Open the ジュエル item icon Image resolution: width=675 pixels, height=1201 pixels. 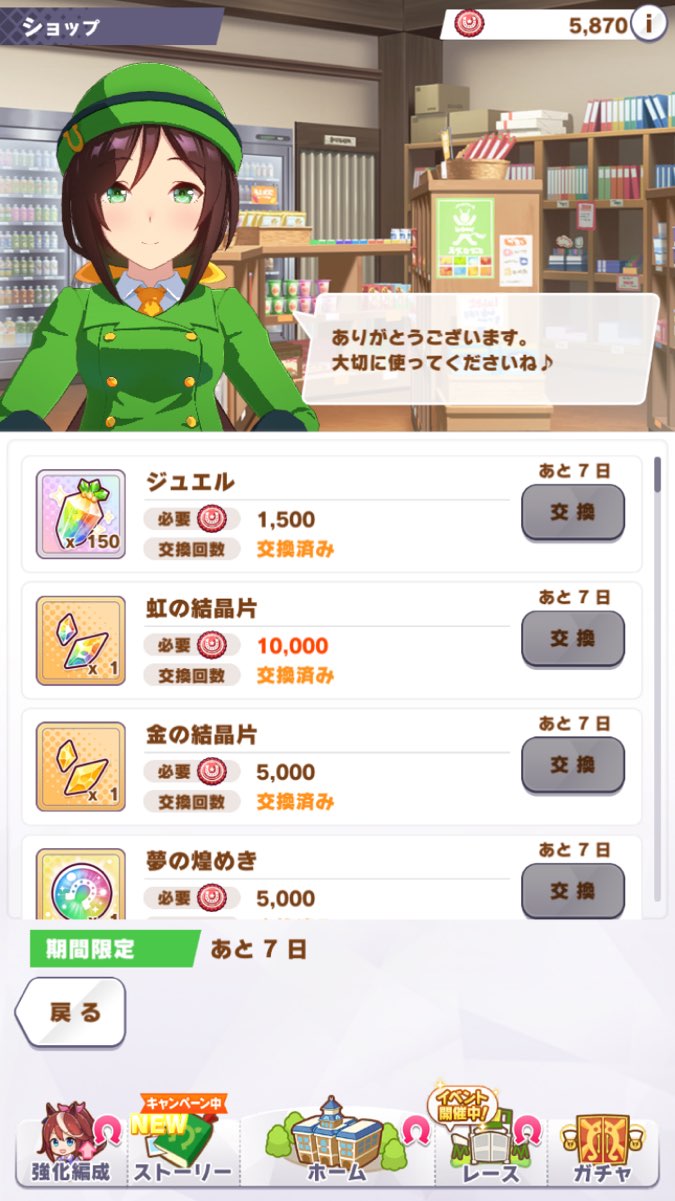(x=81, y=514)
